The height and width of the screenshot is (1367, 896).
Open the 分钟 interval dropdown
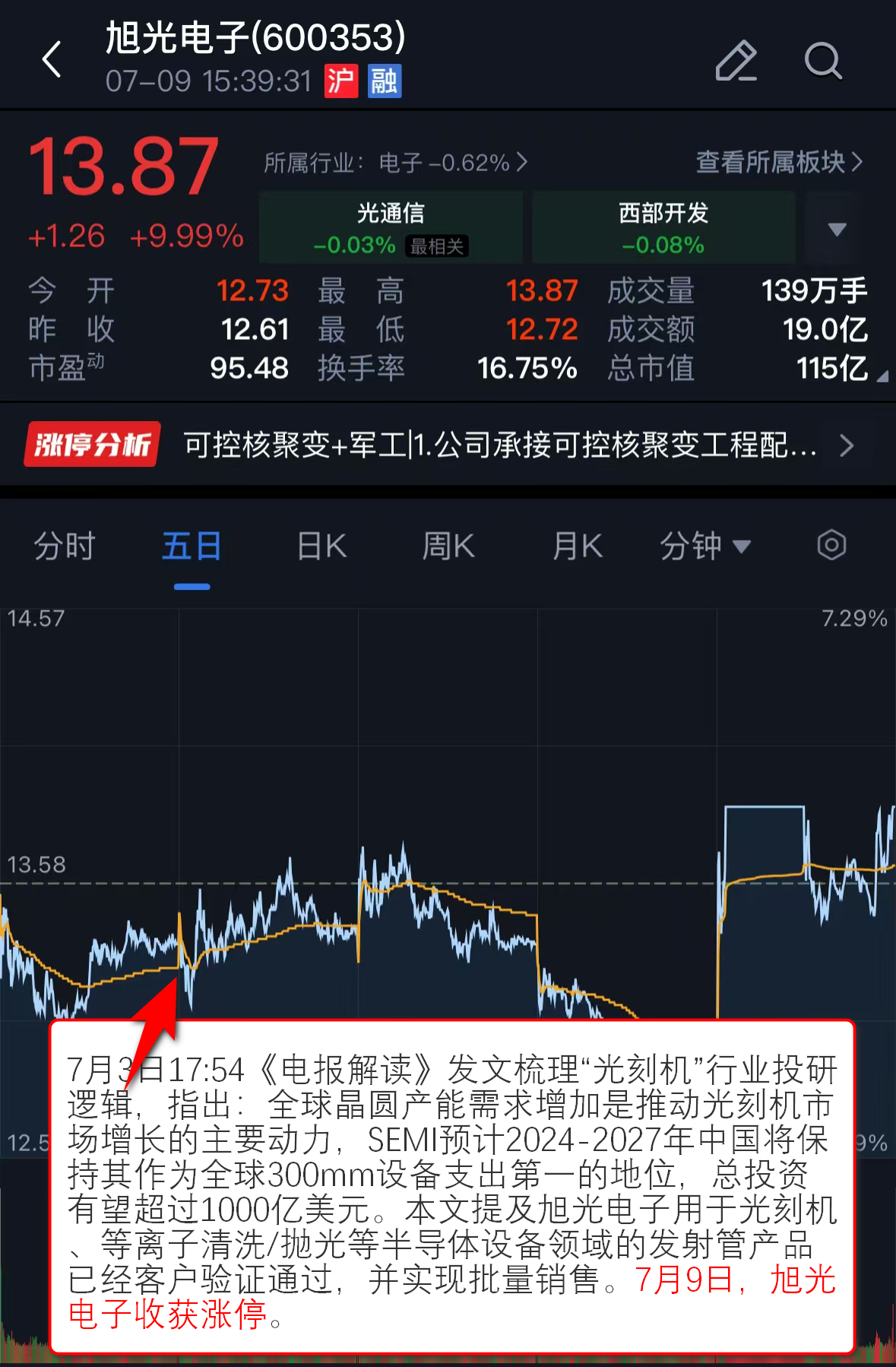pyautogui.click(x=704, y=546)
